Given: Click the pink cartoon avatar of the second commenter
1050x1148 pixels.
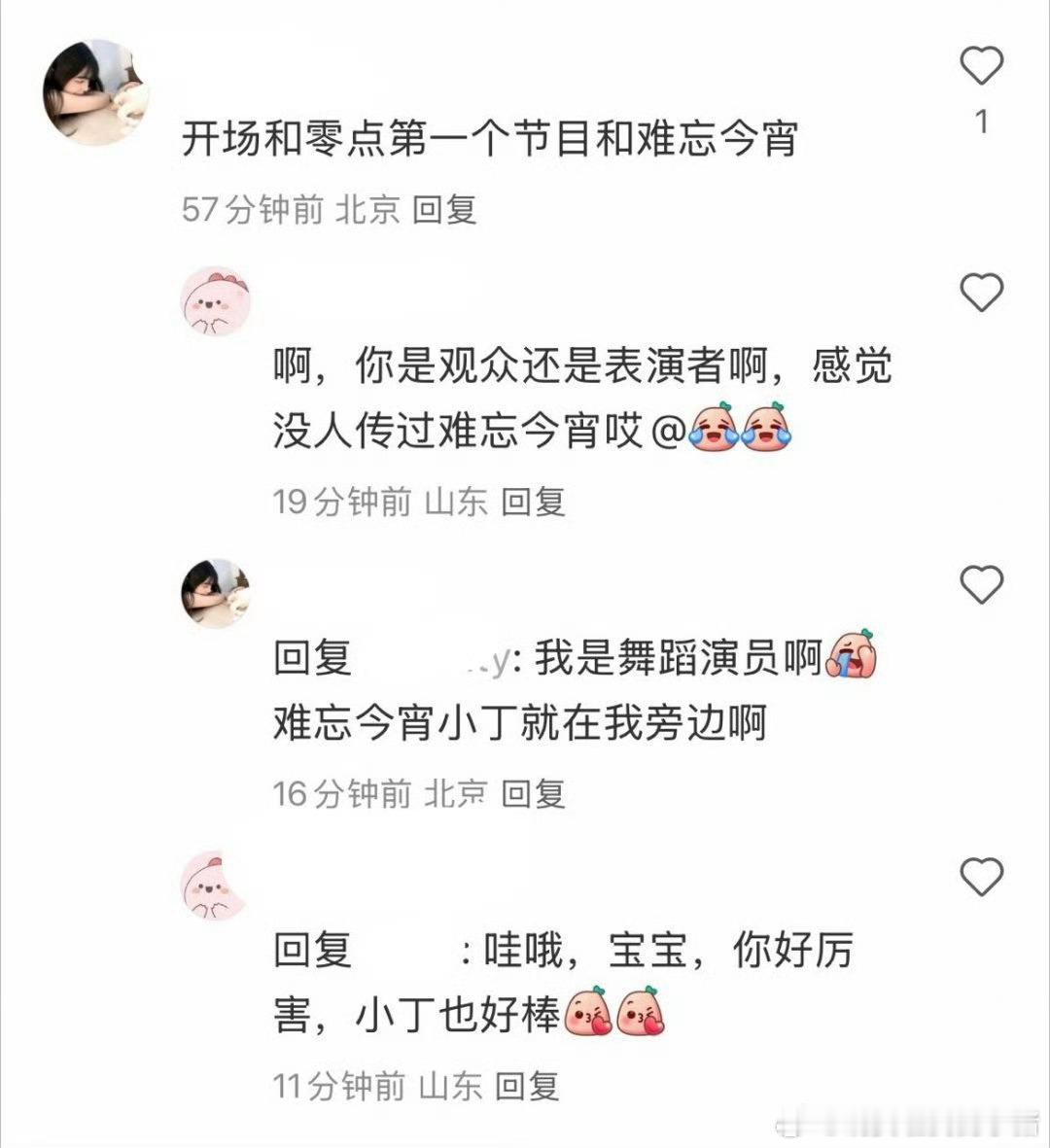Looking at the screenshot, I should click(x=218, y=303).
